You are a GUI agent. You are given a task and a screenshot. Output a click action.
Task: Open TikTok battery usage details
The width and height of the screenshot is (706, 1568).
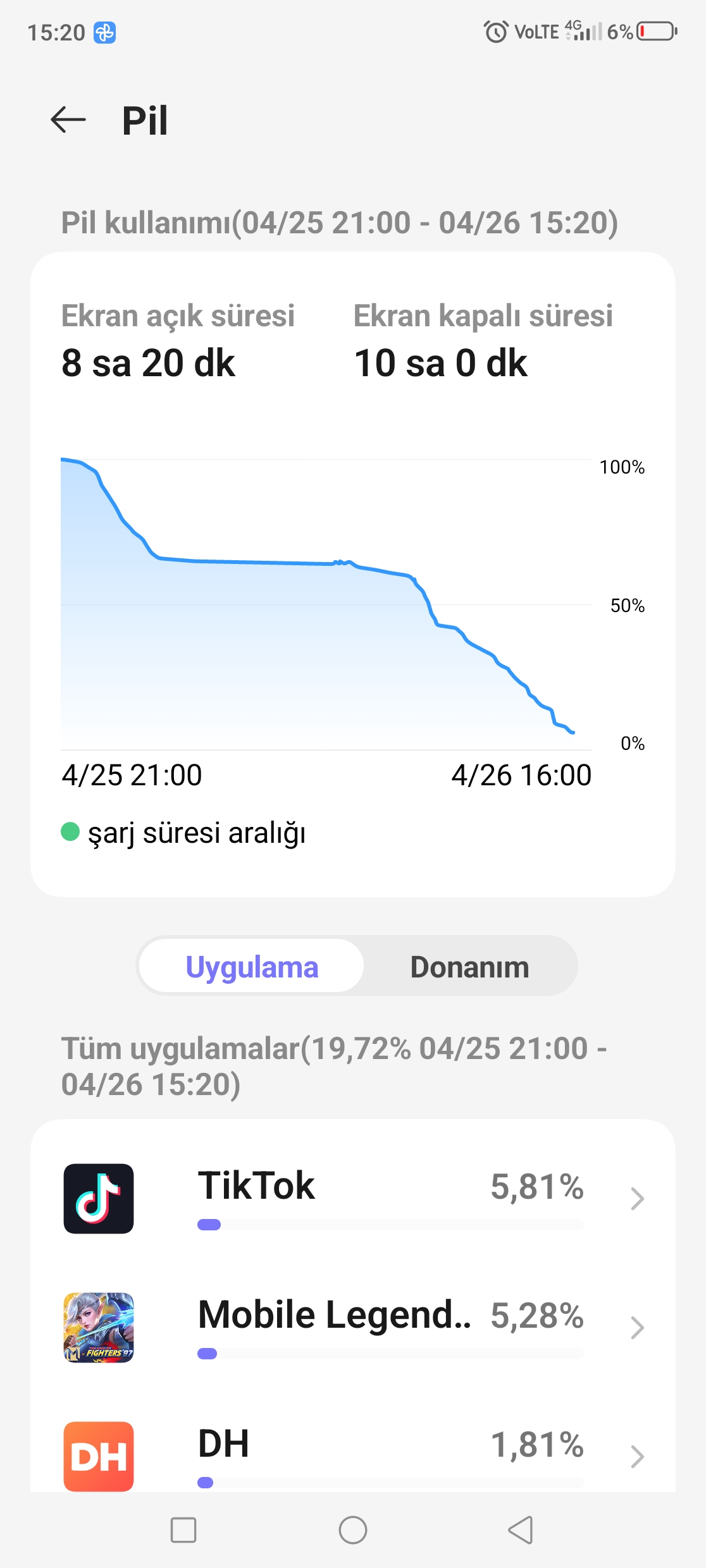click(353, 1198)
